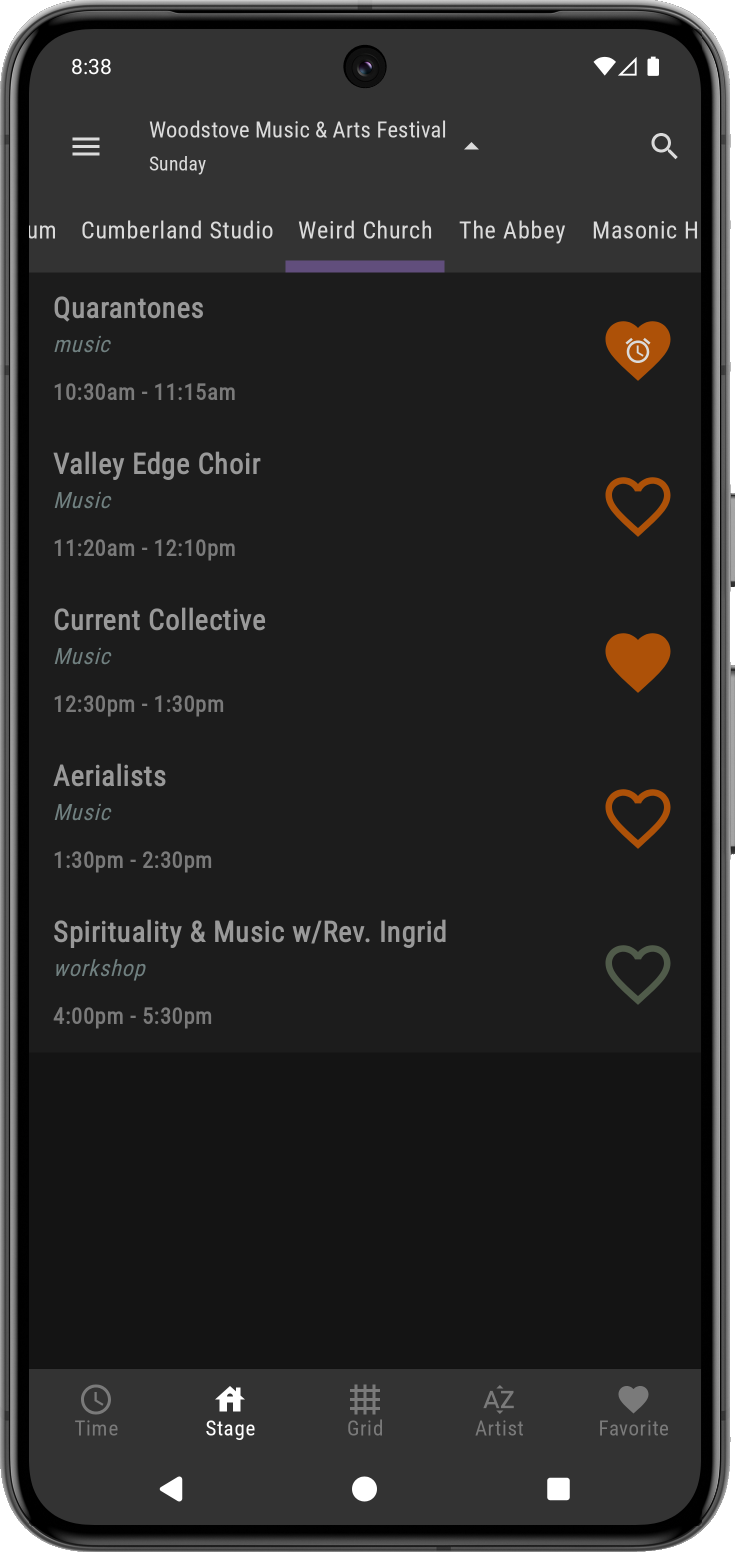The height and width of the screenshot is (1552, 735).
Task: Tap Sunday to change the day
Action: pos(177,163)
